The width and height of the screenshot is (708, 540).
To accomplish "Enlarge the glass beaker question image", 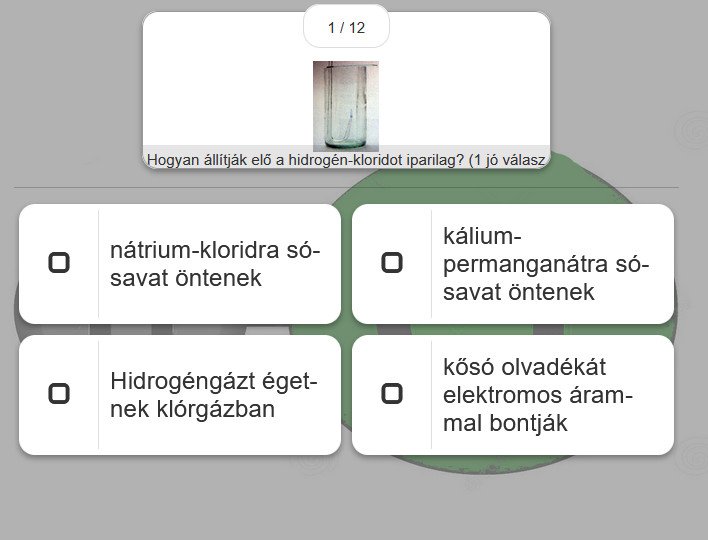I will (x=346, y=105).
